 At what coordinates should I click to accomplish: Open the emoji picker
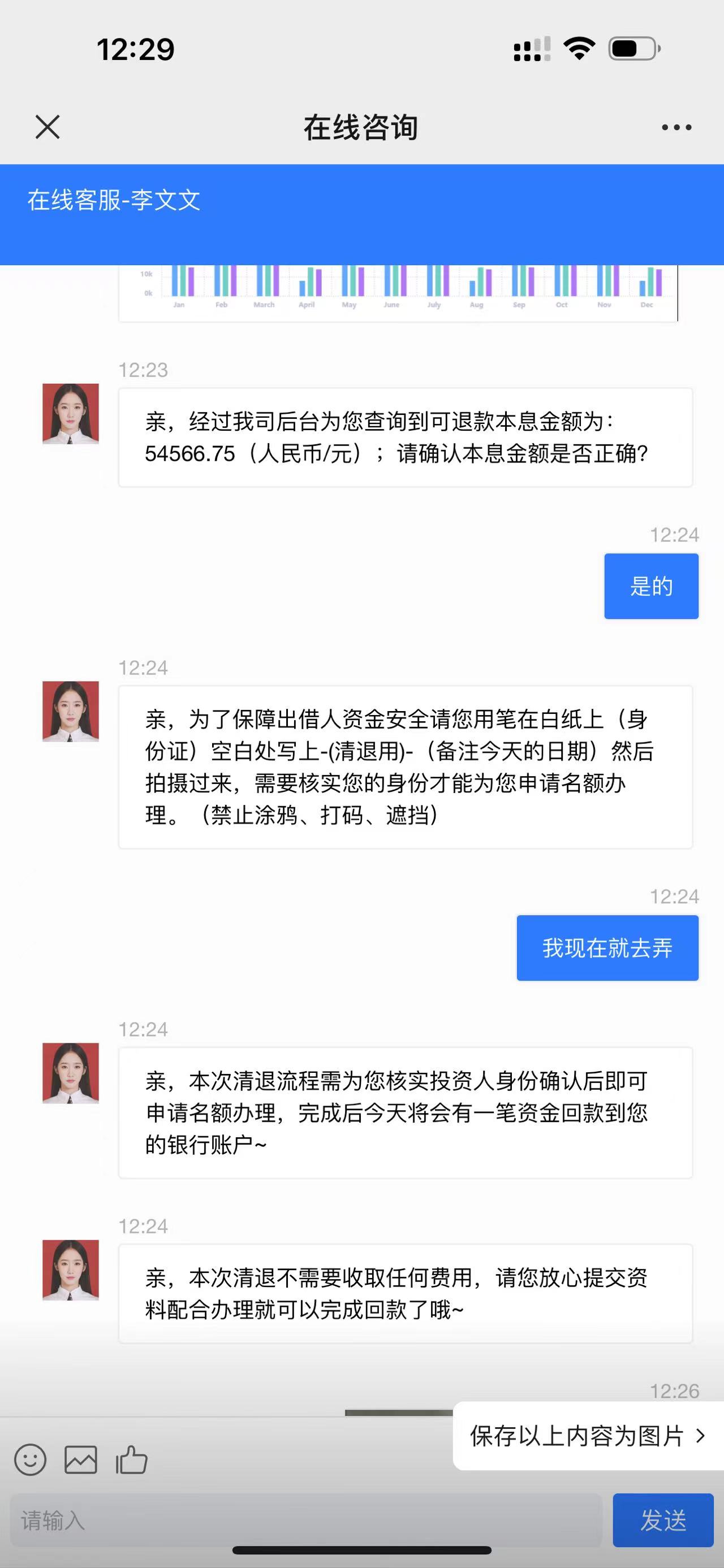(30, 1459)
